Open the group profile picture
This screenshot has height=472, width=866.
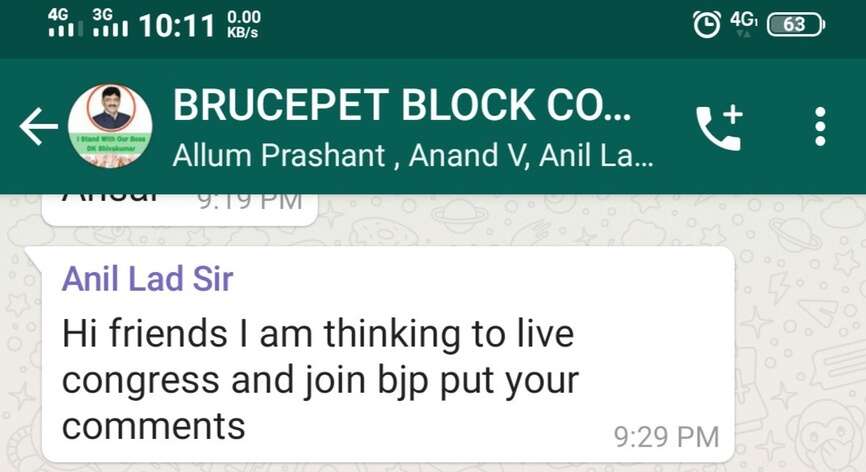(109, 126)
